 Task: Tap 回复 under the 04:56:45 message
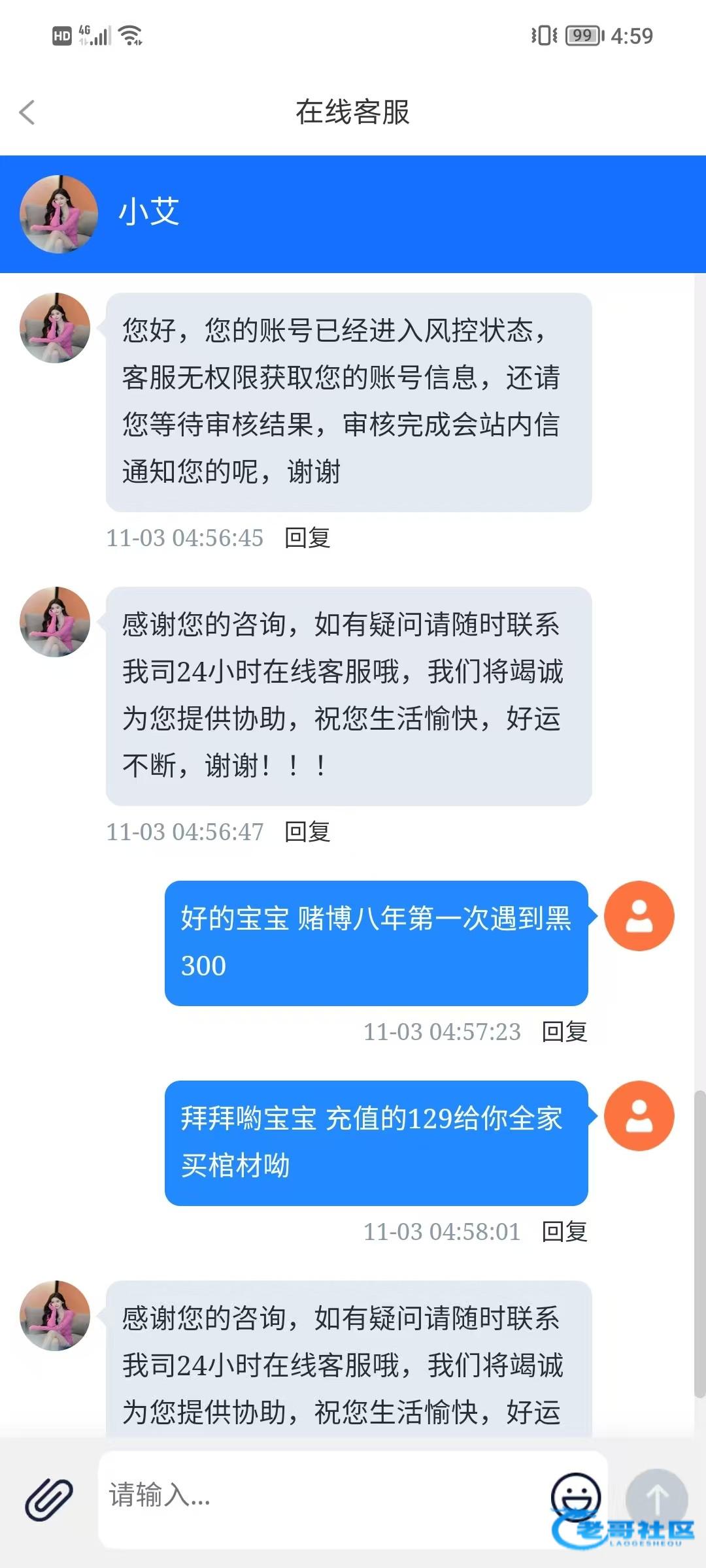tap(307, 538)
